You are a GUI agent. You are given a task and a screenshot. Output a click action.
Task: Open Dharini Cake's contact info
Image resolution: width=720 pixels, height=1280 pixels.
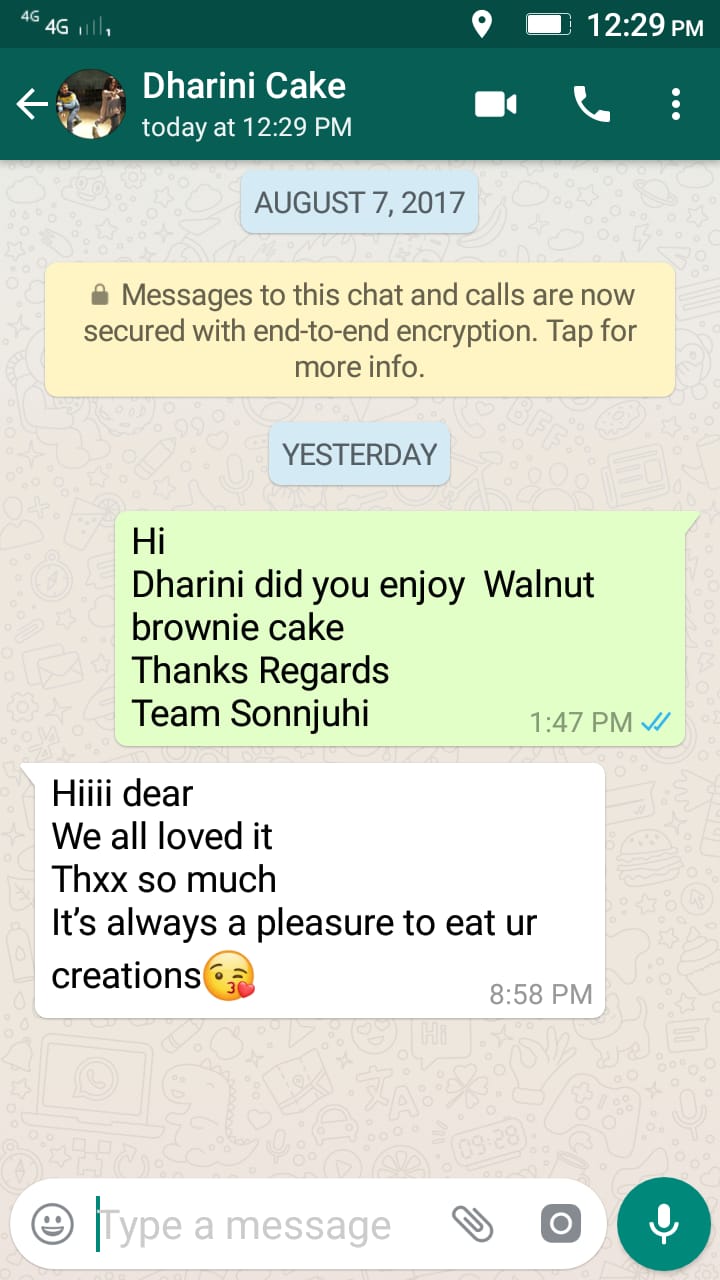click(245, 104)
